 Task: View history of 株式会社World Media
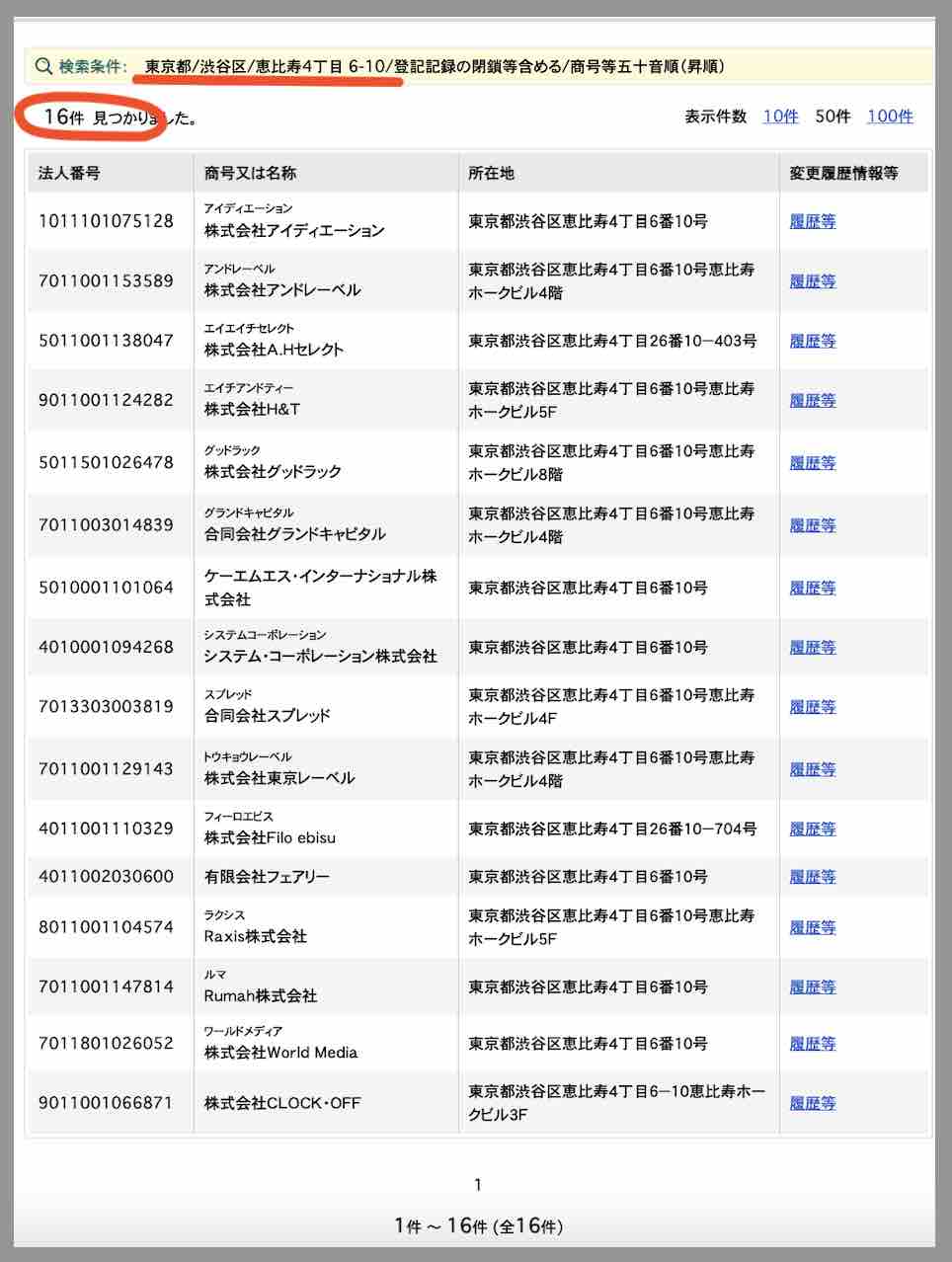point(812,1044)
